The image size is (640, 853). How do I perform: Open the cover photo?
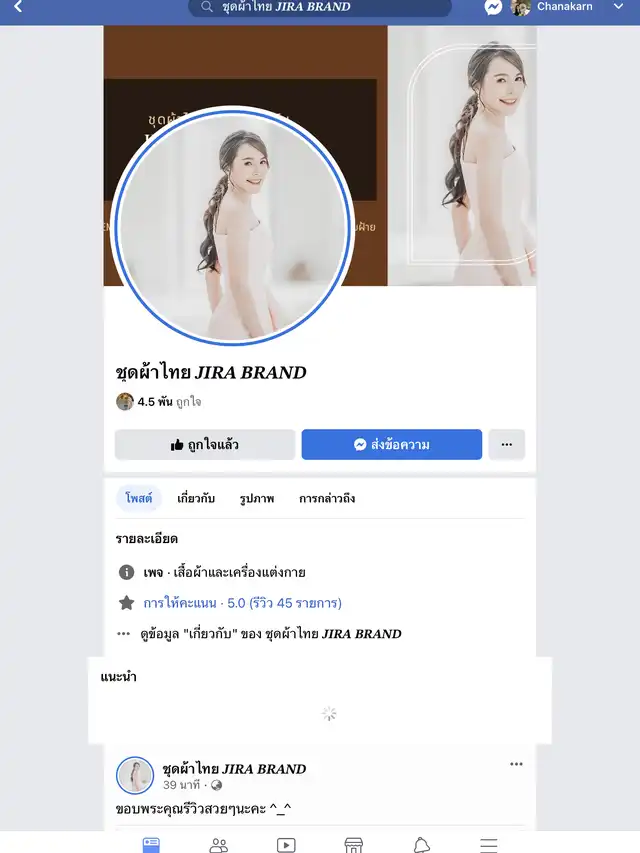coord(460,150)
